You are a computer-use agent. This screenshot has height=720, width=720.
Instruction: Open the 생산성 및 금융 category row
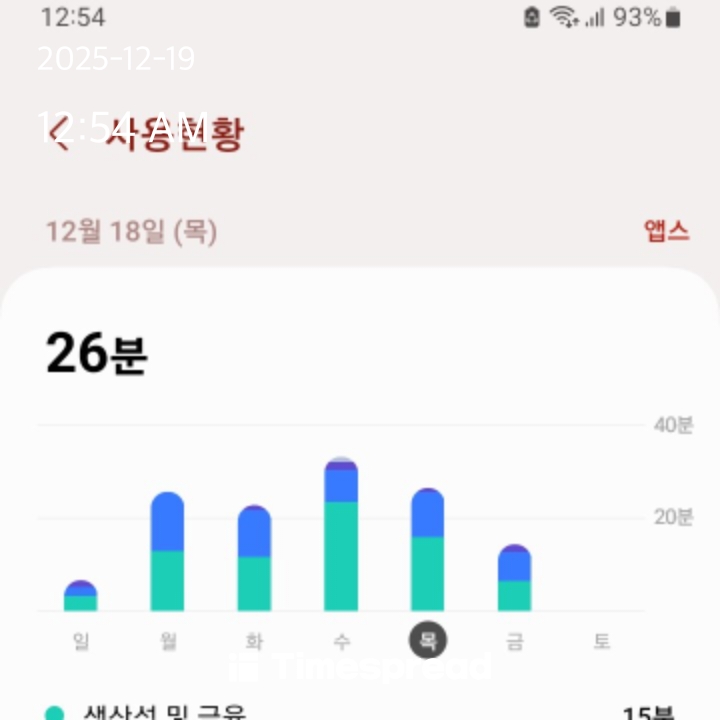point(360,712)
